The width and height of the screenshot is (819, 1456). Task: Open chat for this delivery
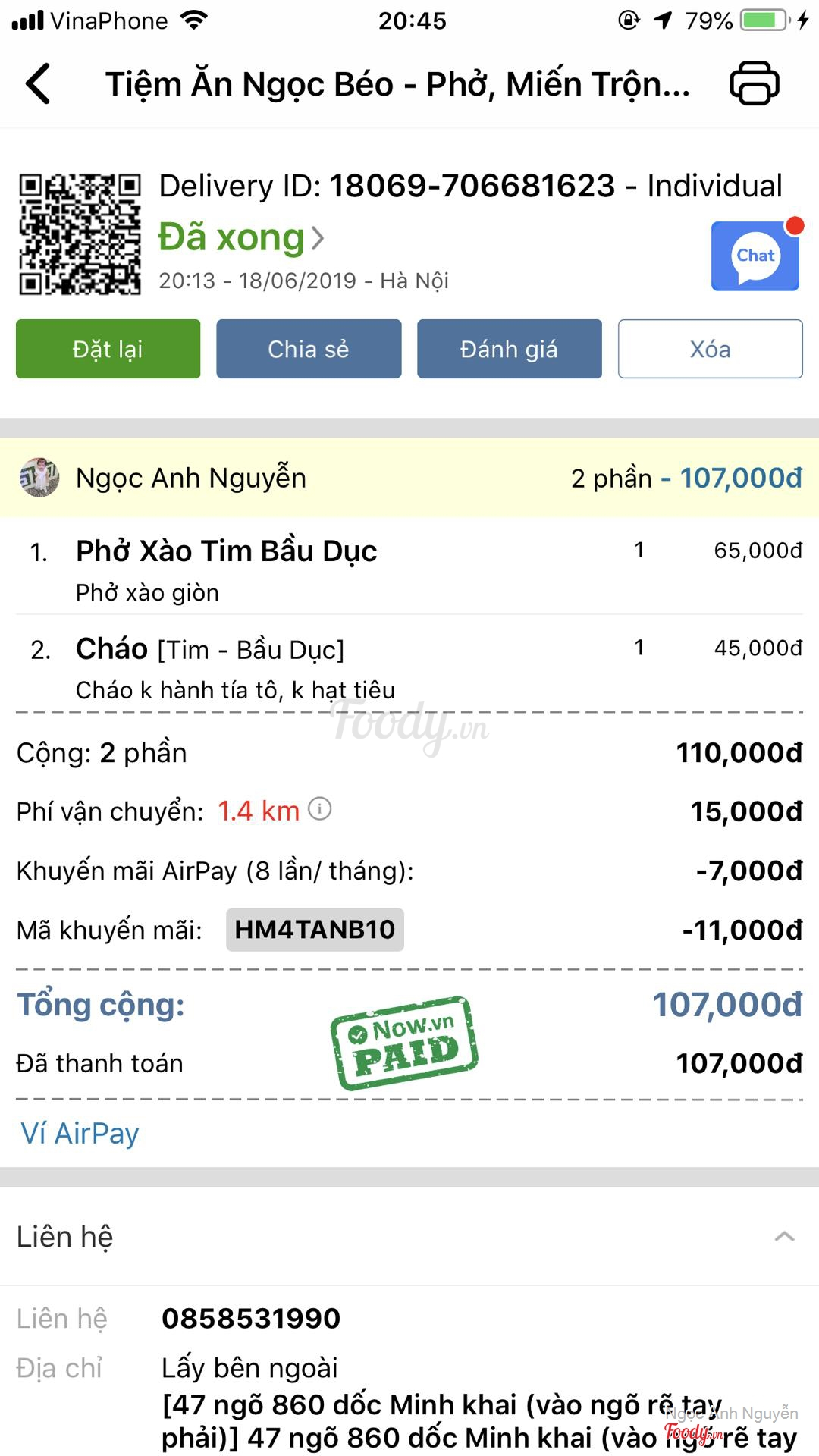pos(755,256)
